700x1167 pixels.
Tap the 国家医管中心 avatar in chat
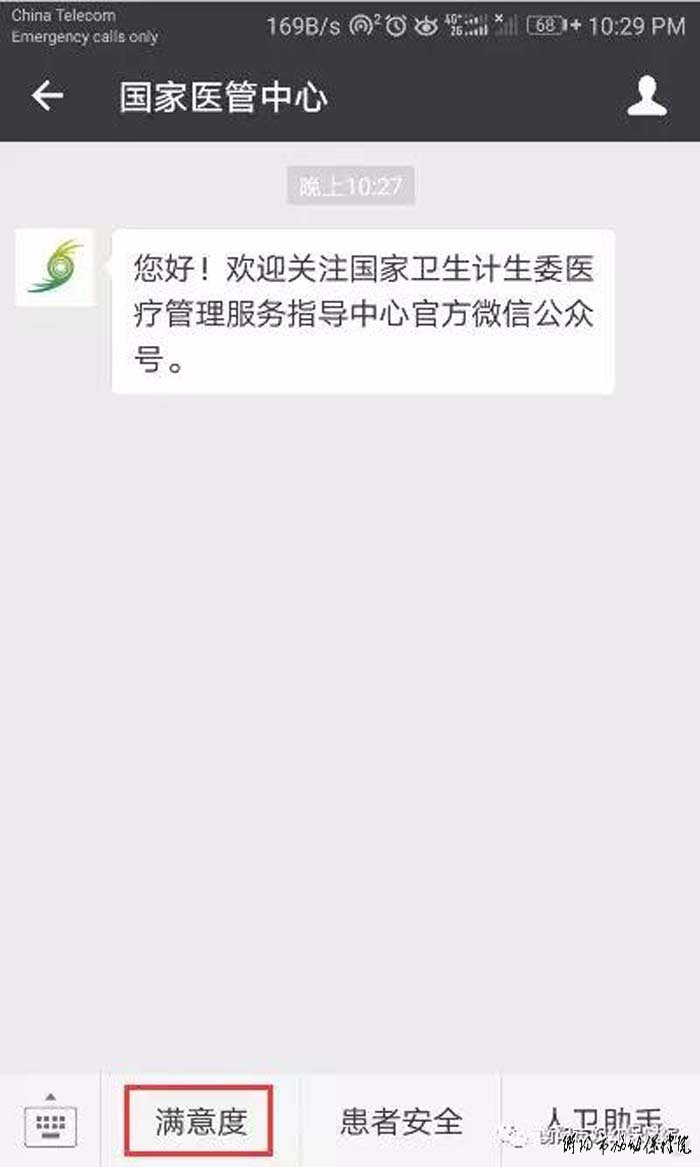click(55, 267)
